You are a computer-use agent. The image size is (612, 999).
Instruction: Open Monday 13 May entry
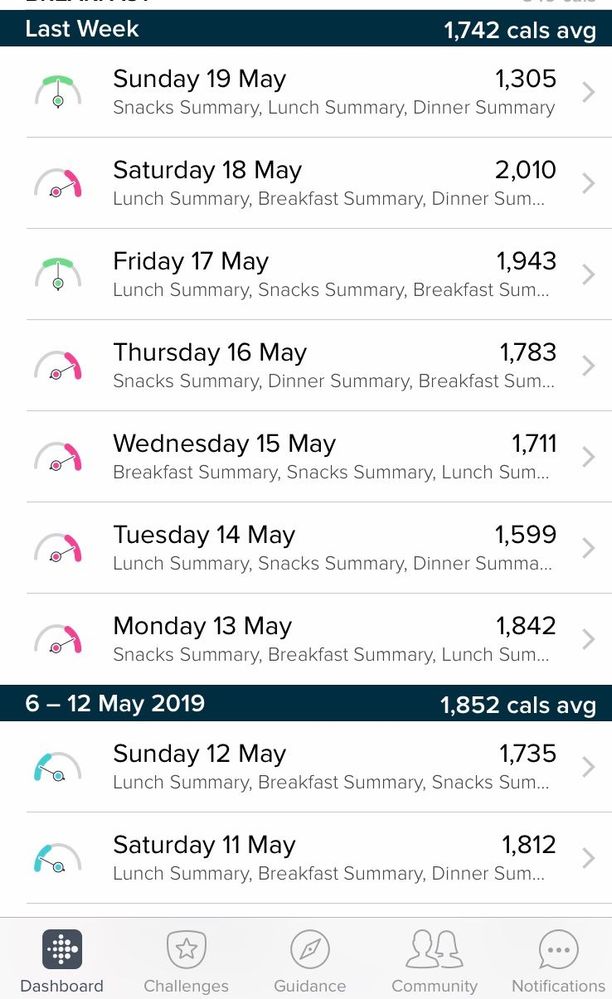tap(306, 638)
